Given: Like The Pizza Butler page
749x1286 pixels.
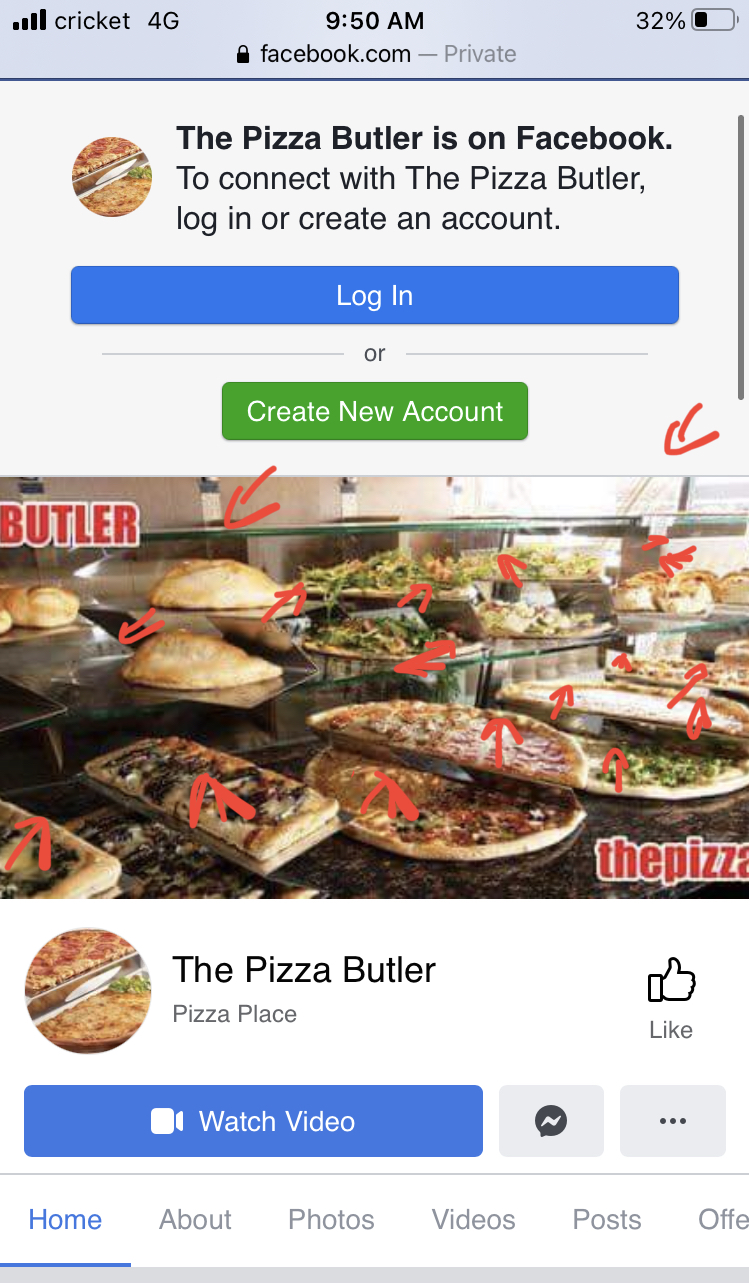Looking at the screenshot, I should (x=671, y=998).
